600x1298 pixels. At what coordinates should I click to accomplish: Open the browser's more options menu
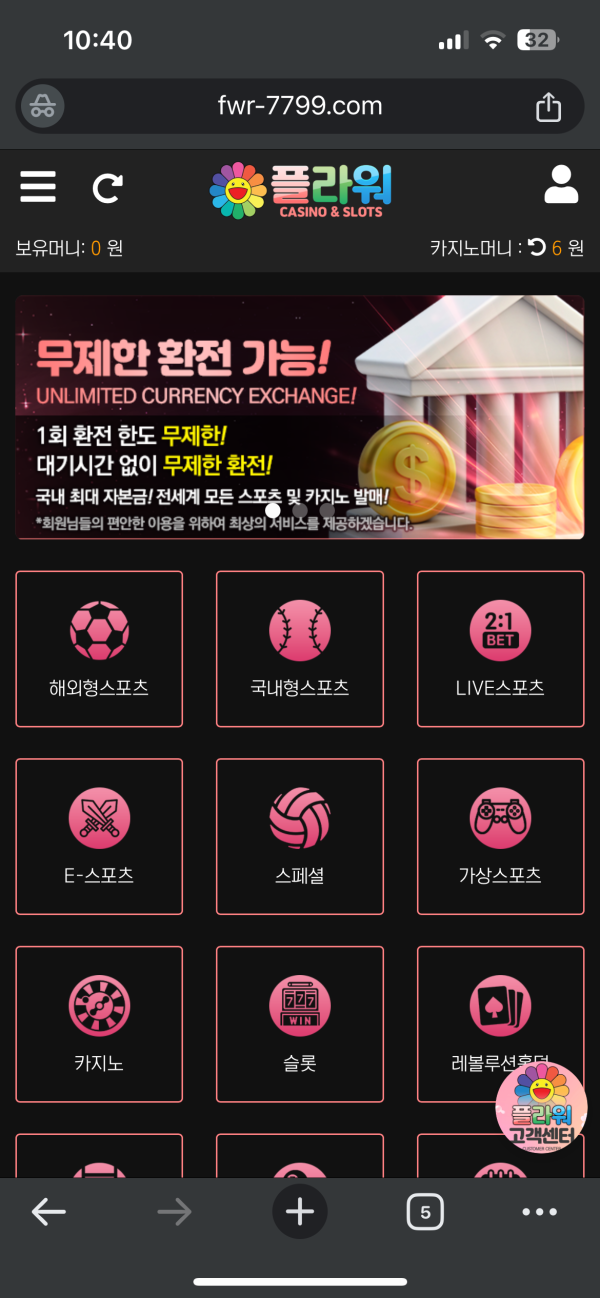[540, 1212]
